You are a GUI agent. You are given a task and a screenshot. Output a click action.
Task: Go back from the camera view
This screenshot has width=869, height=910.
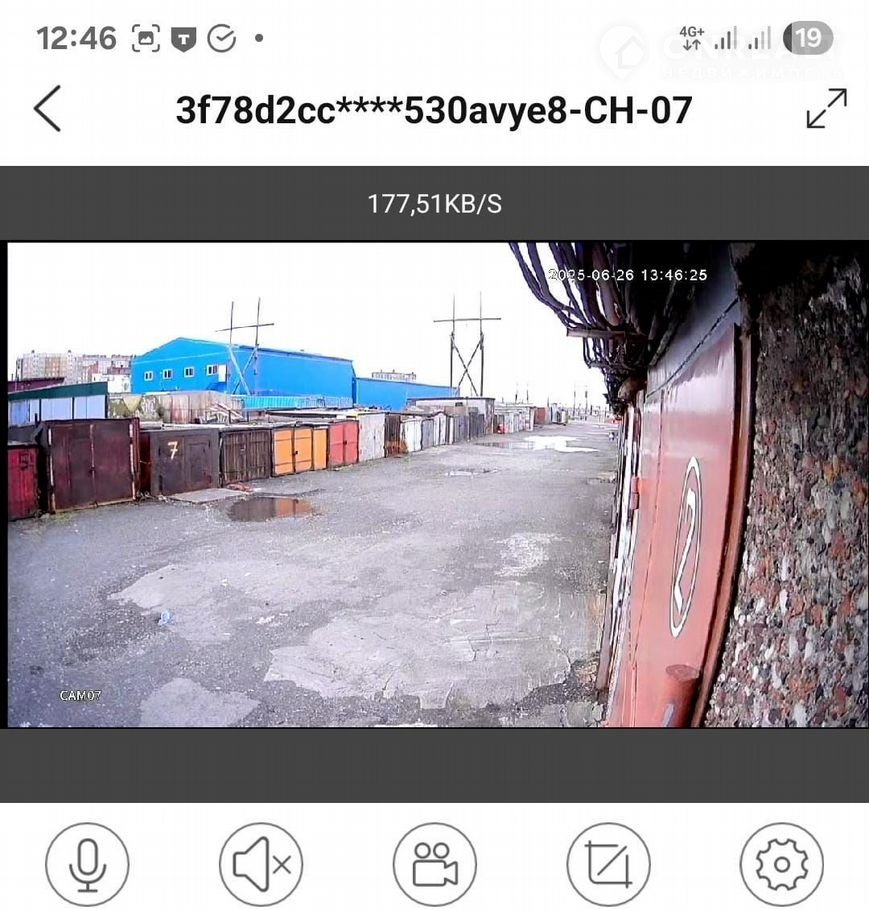47,109
